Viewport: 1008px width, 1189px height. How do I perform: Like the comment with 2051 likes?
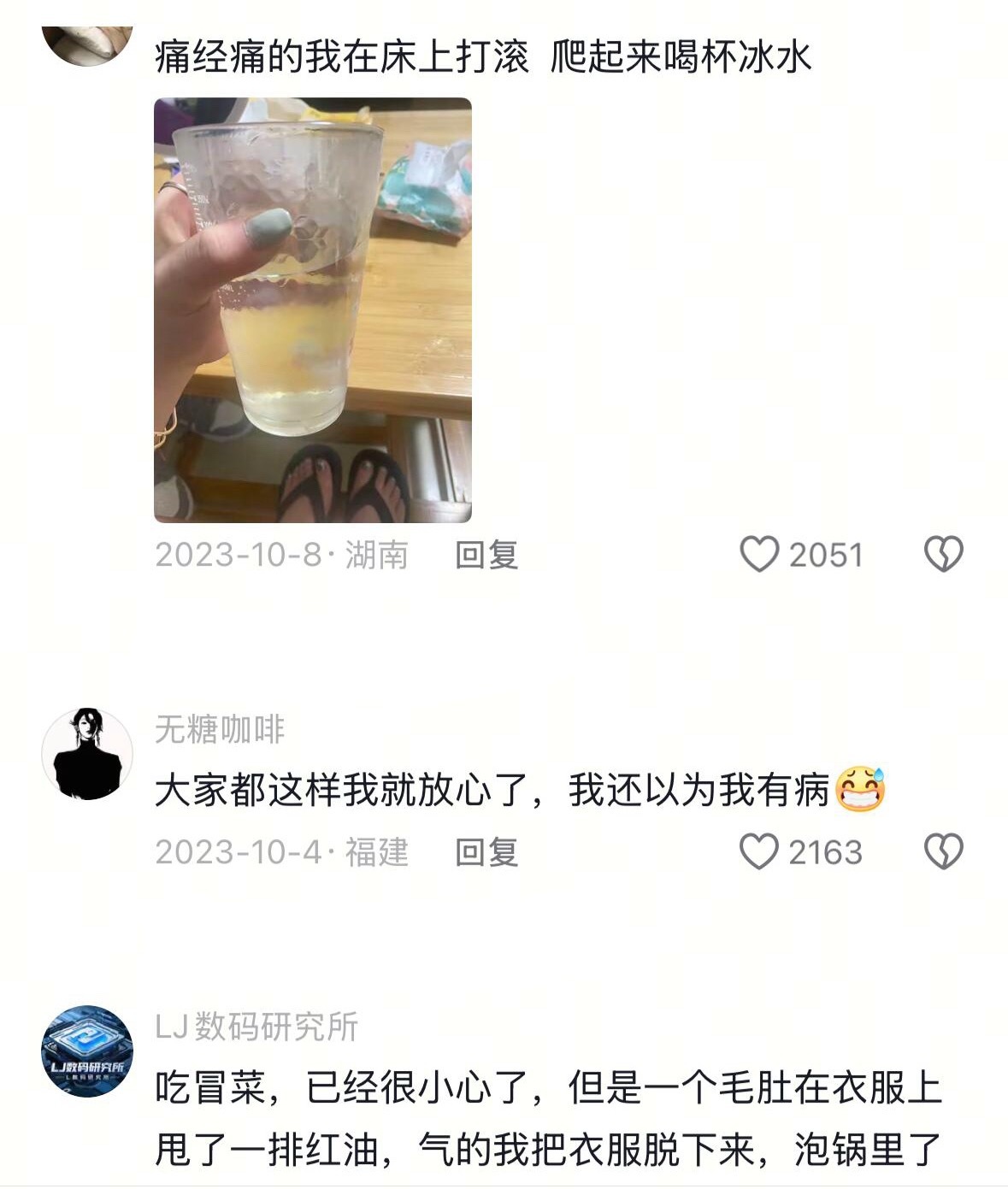(758, 554)
